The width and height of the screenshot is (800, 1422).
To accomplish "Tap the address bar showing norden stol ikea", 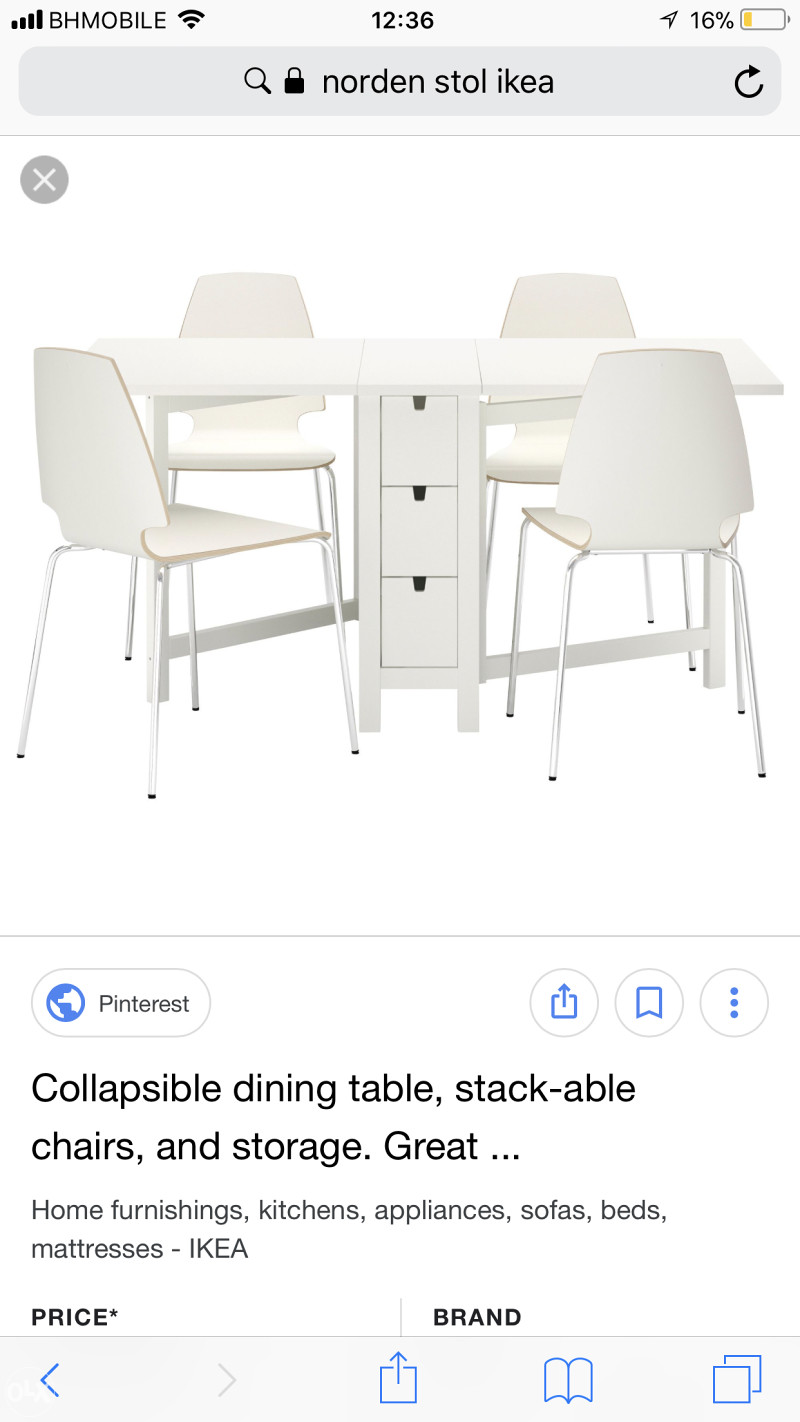I will (400, 82).
